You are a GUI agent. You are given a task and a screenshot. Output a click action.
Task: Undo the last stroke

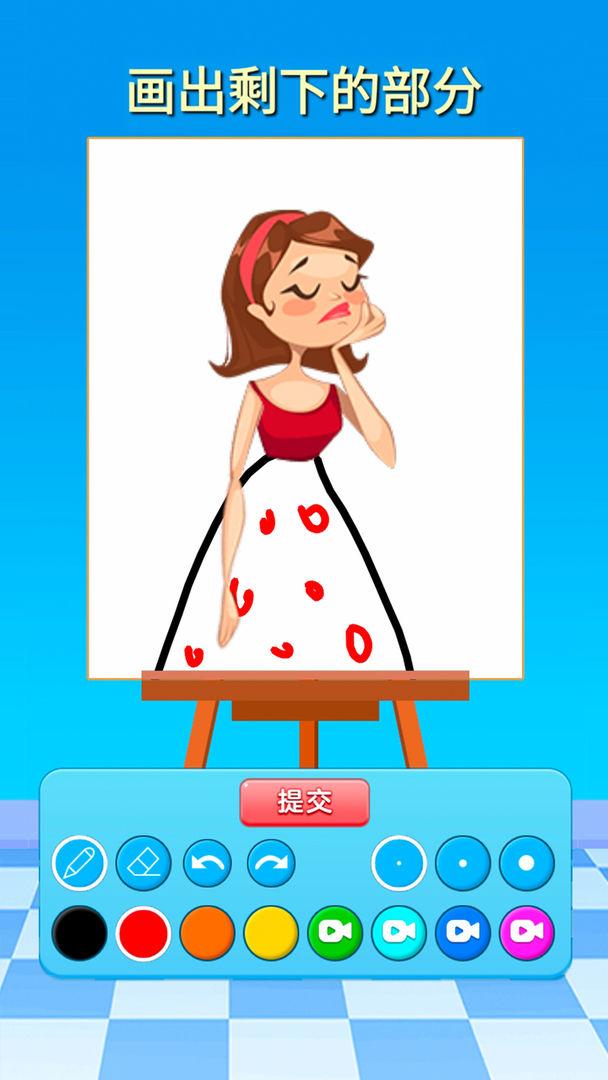[x=207, y=863]
